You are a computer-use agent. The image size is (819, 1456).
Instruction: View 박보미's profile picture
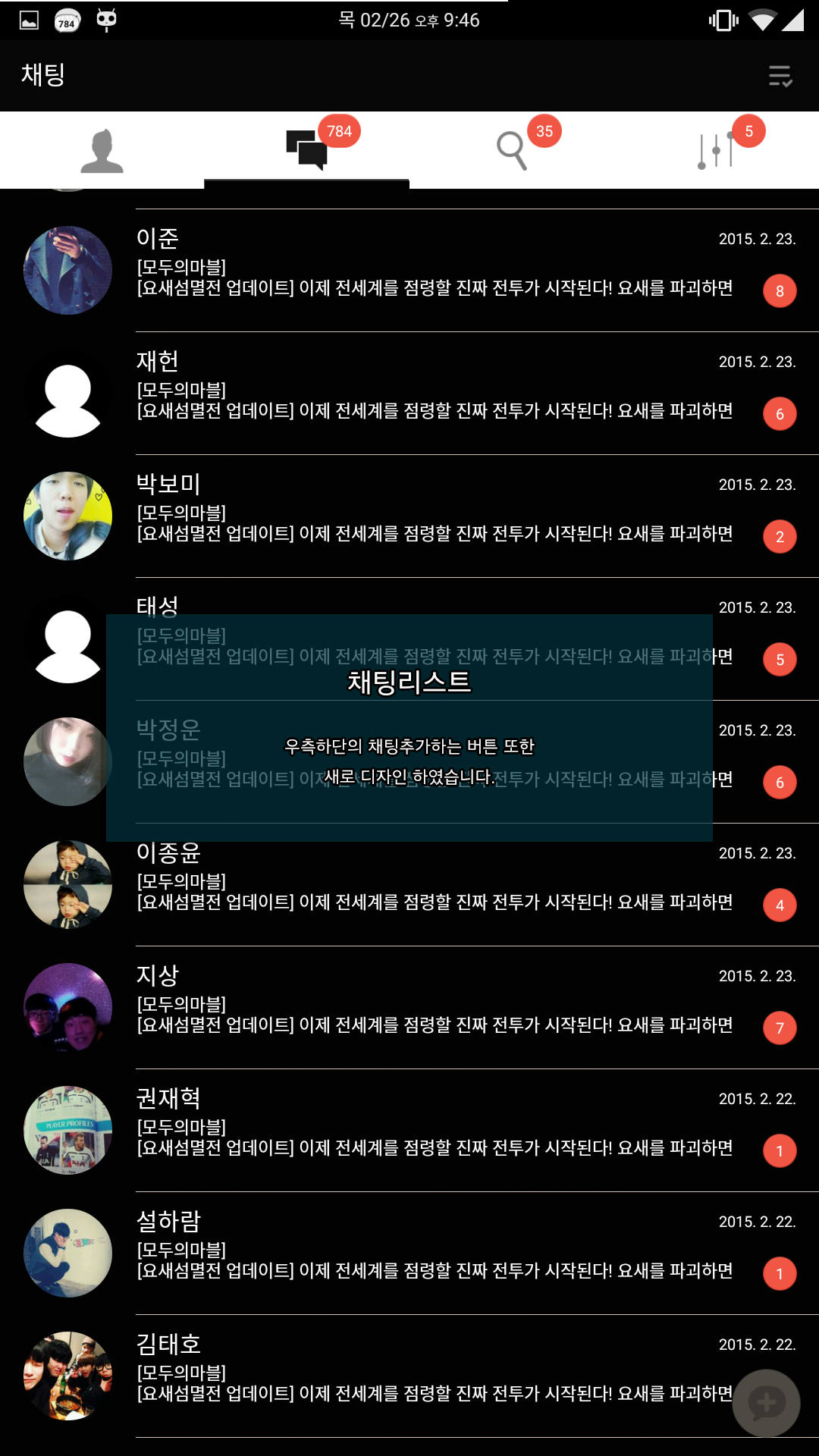68,516
